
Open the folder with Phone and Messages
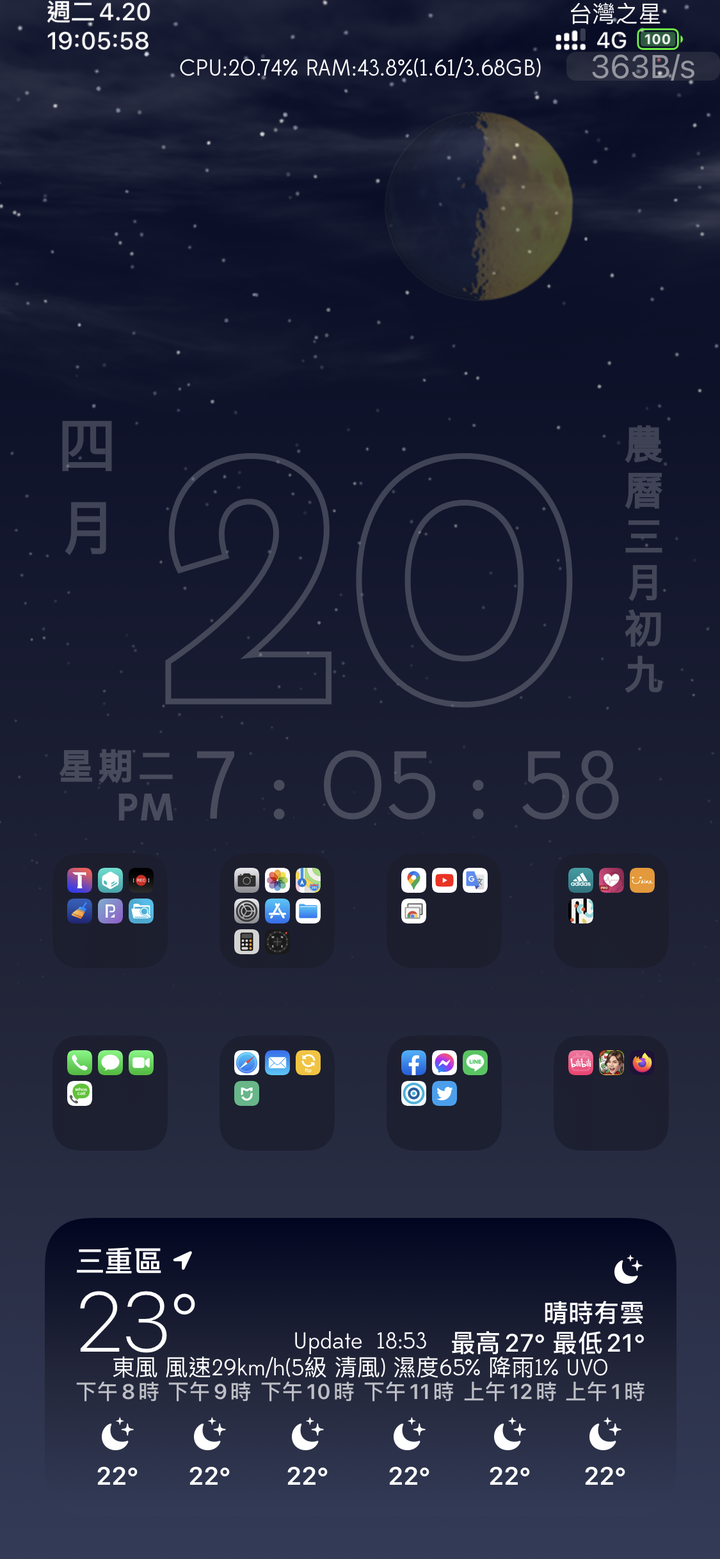click(x=110, y=1092)
